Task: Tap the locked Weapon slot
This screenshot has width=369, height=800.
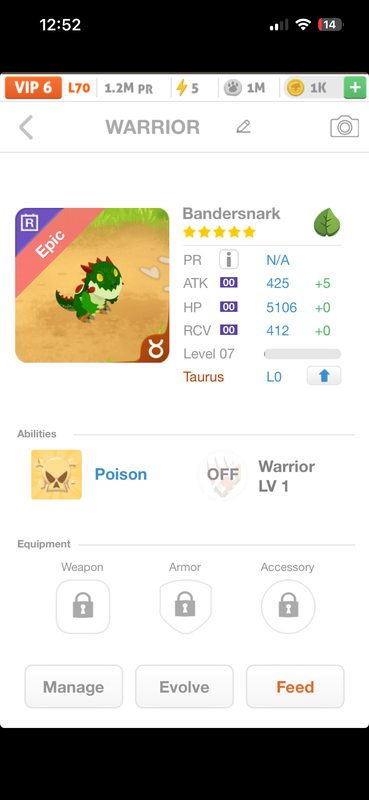Action: point(83,607)
